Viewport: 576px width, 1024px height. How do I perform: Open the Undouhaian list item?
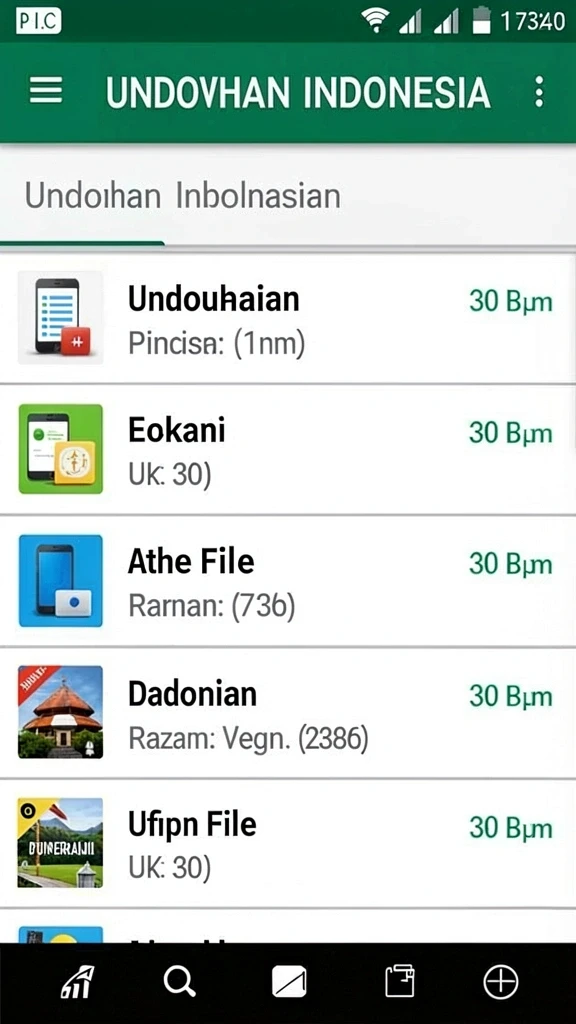tap(288, 318)
